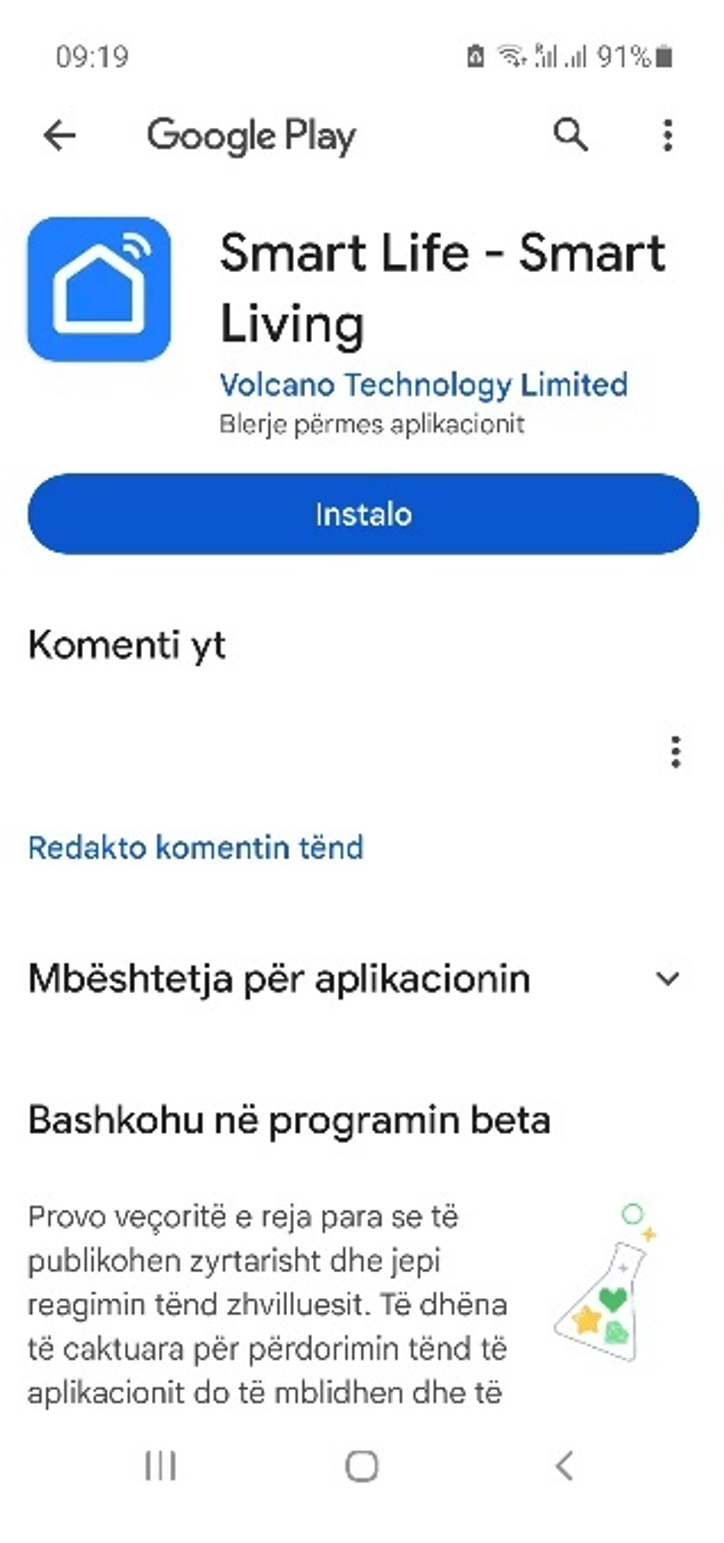The image size is (724, 1543).
Task: Tap the back arrow to leave app page
Action: (x=58, y=135)
